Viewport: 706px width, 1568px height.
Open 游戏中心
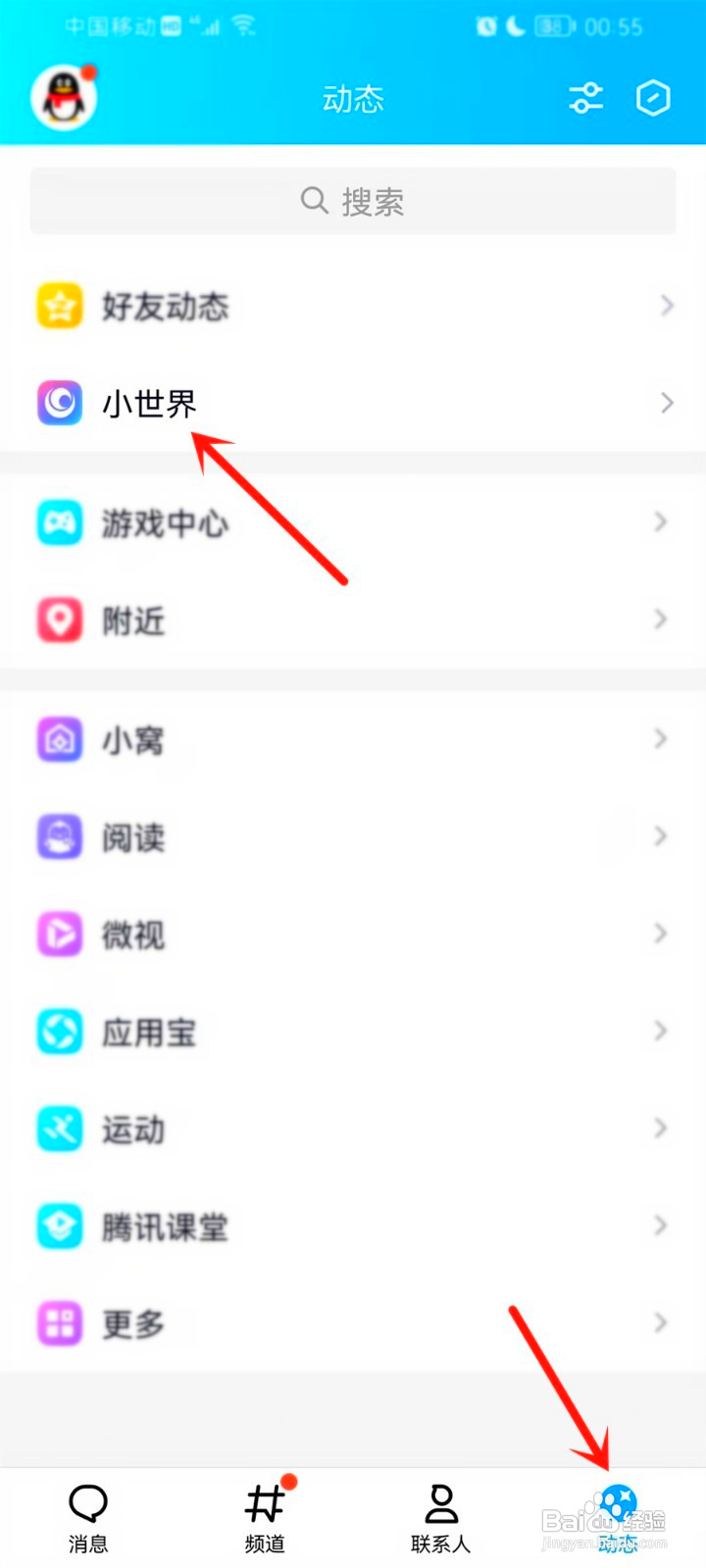(165, 522)
